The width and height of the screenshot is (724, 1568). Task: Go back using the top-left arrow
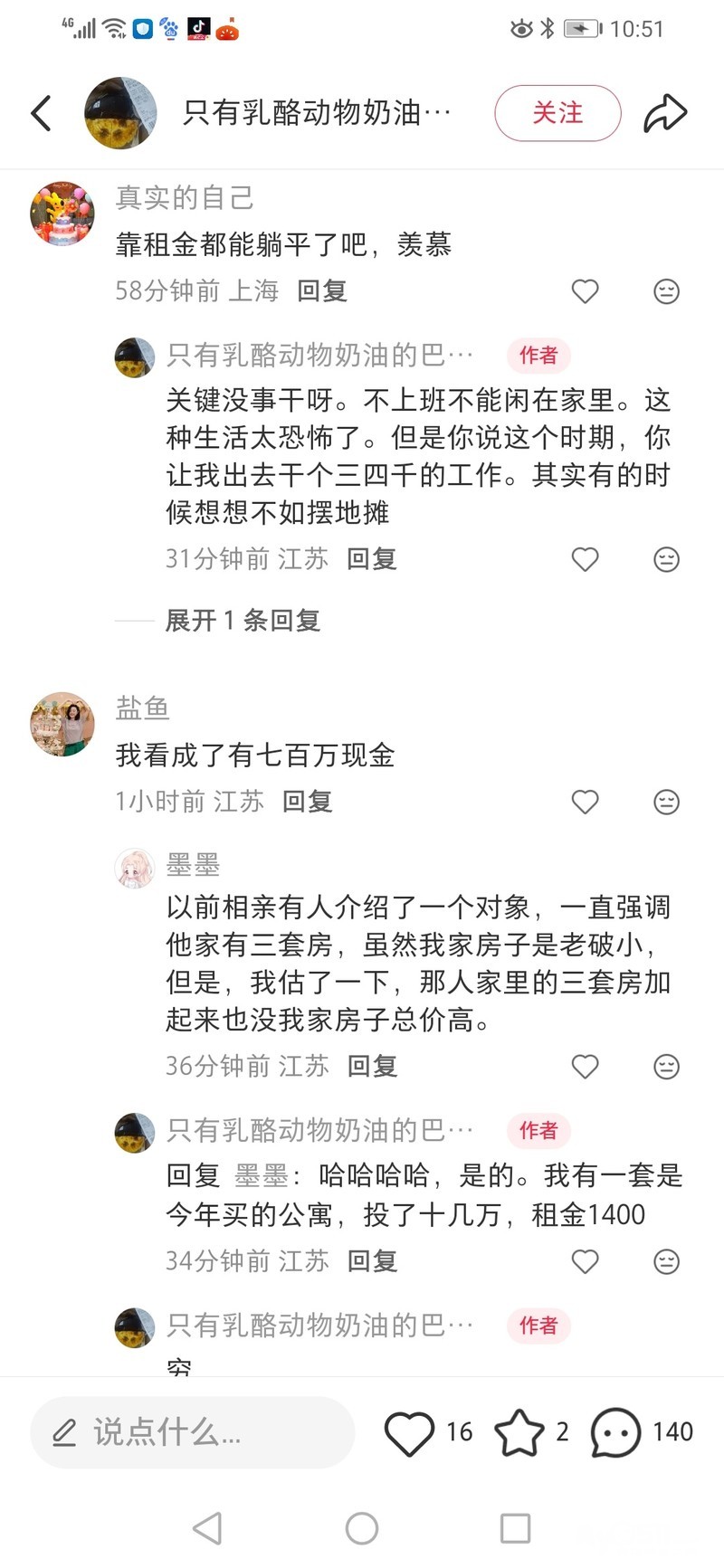tap(41, 113)
